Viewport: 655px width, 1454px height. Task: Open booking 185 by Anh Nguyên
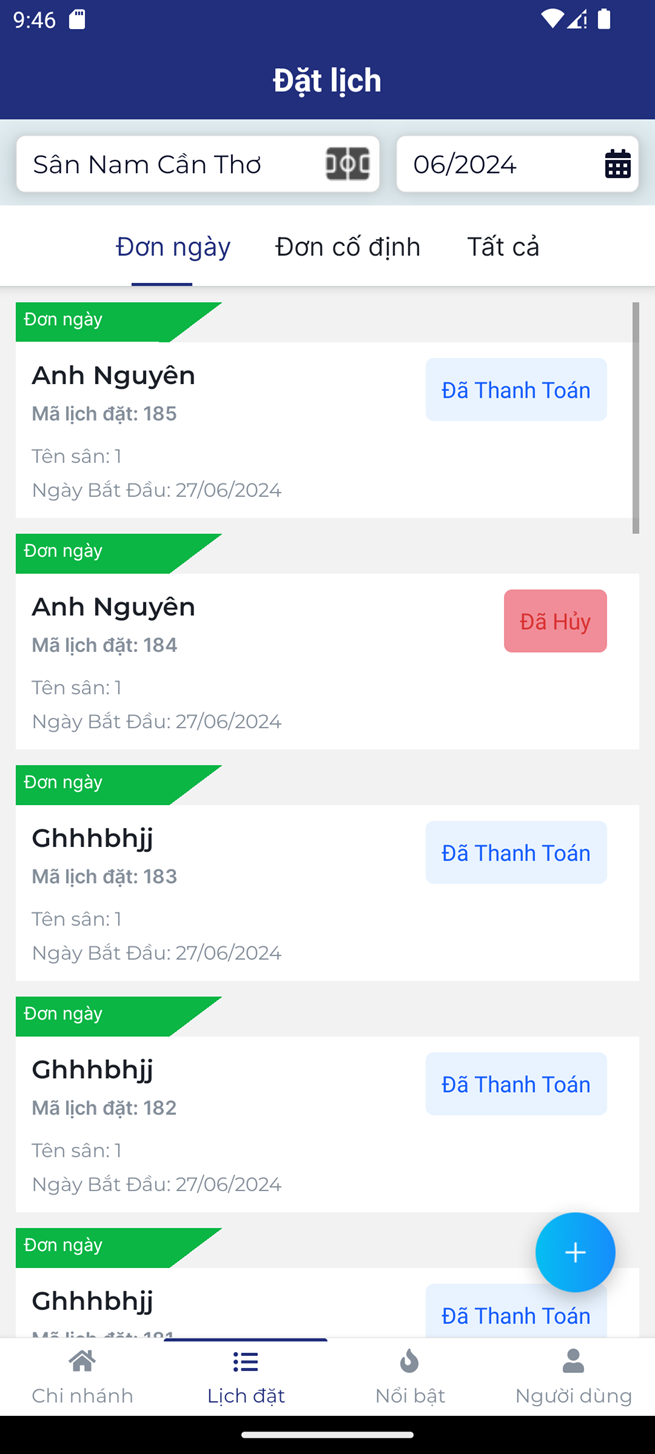[327, 430]
